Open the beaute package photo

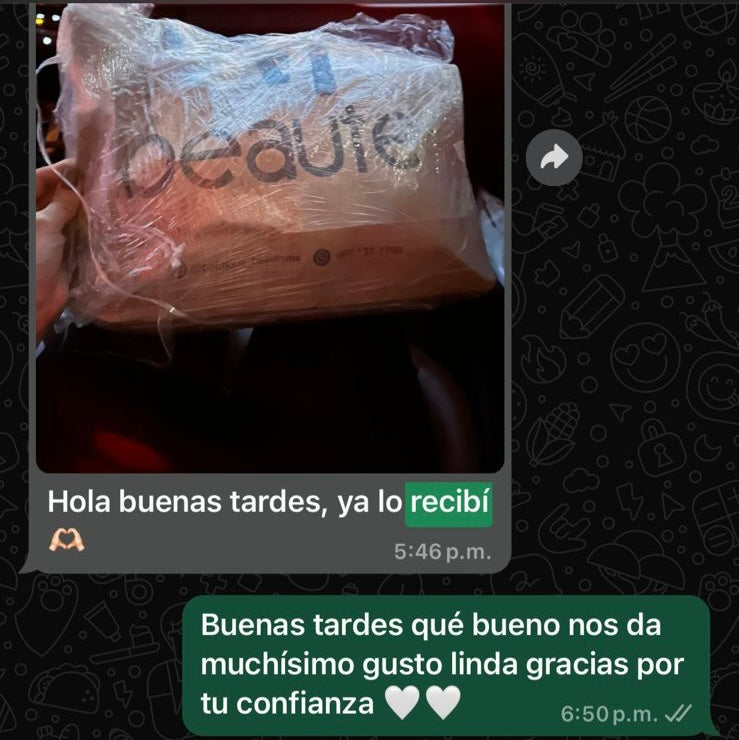point(270,230)
